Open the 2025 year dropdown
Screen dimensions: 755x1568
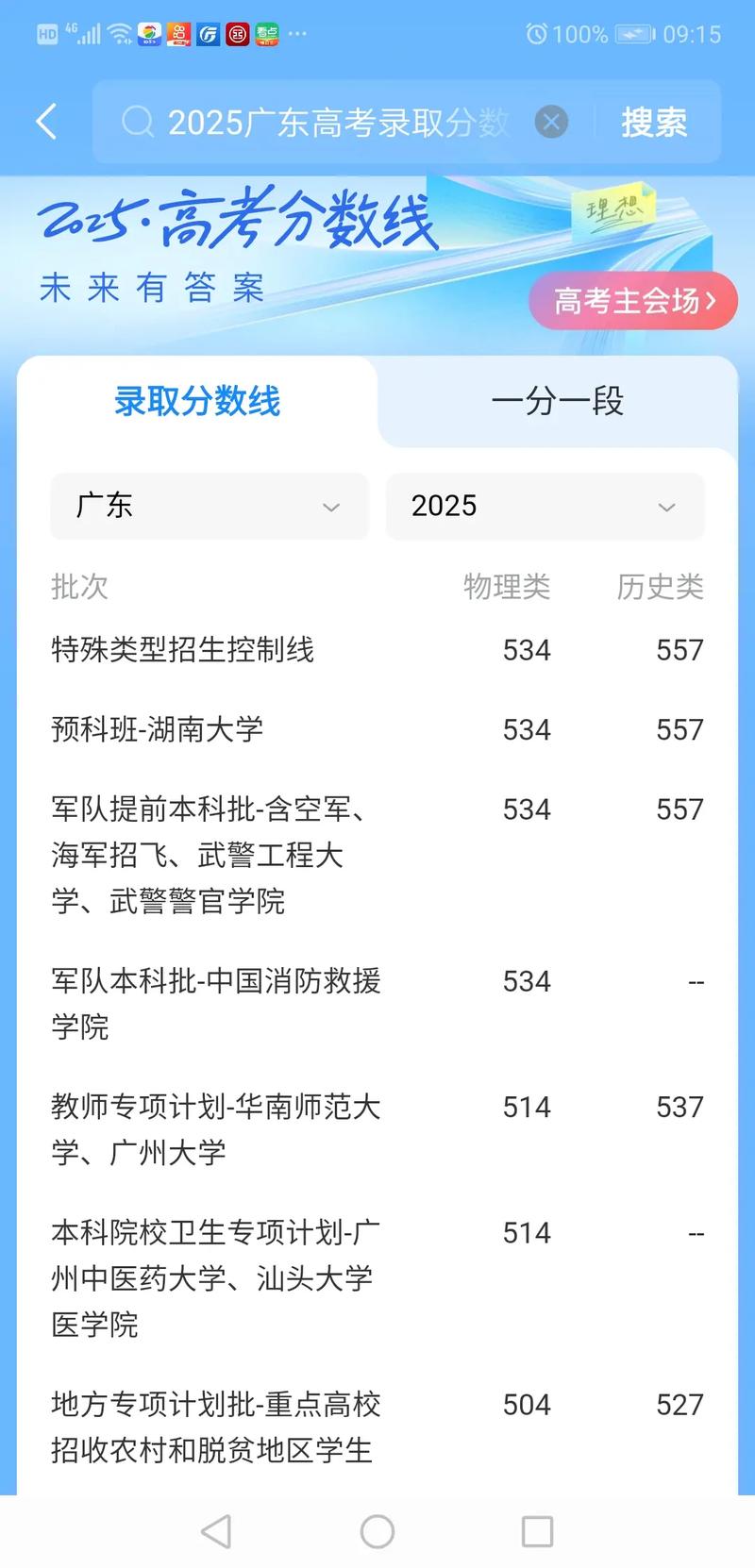(x=545, y=507)
